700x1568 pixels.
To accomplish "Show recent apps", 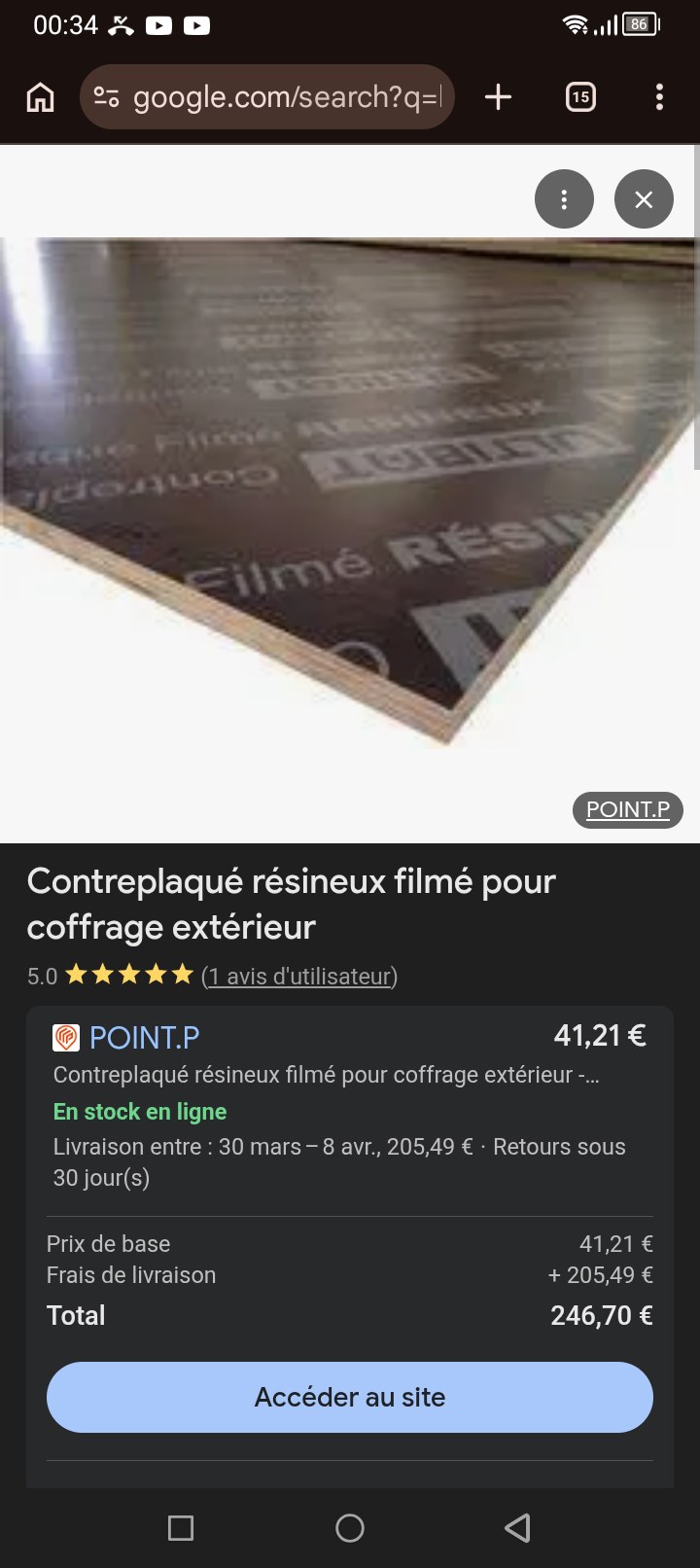I will 181,1528.
